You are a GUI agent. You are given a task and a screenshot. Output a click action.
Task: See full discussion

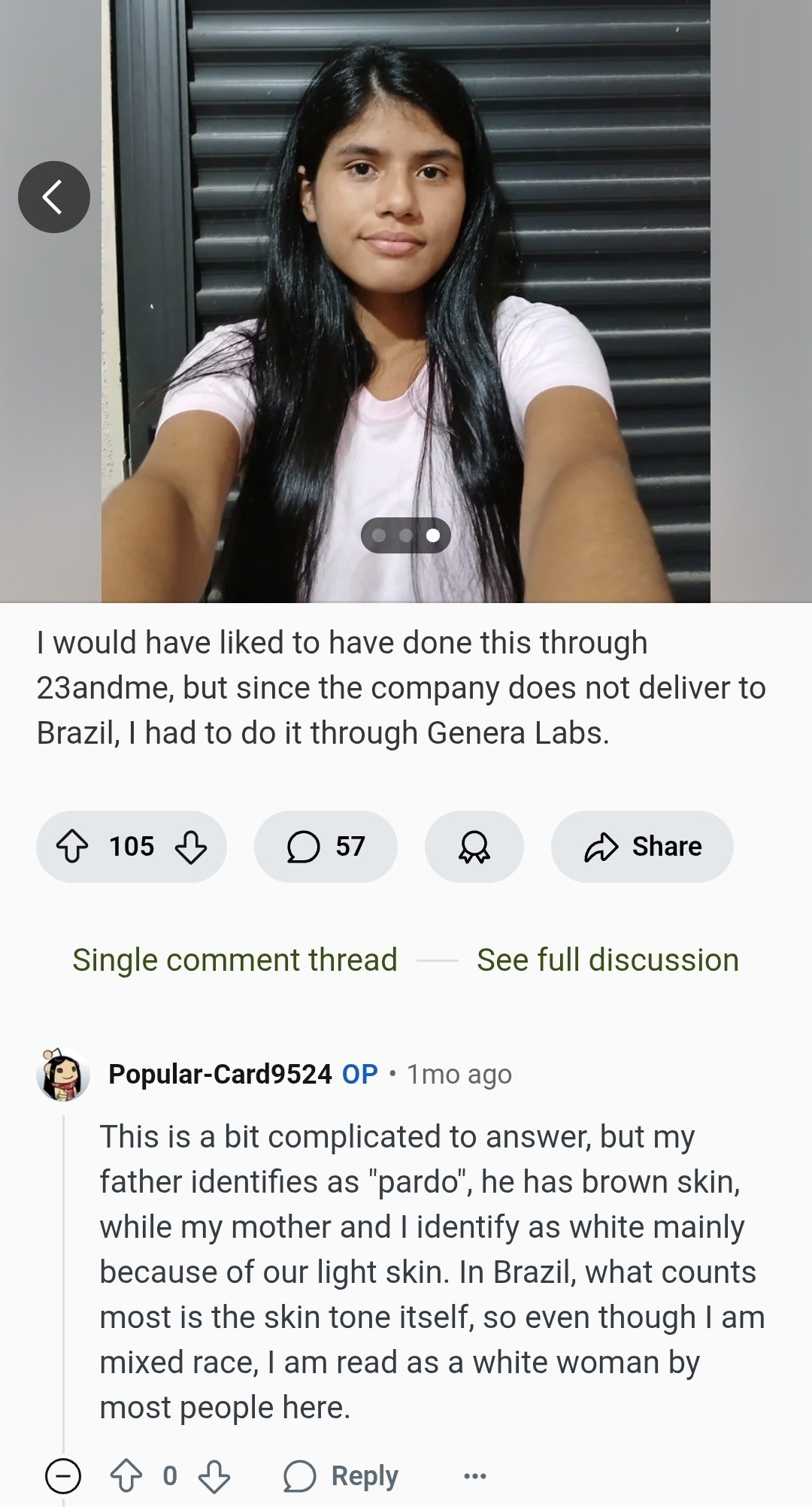click(x=607, y=960)
